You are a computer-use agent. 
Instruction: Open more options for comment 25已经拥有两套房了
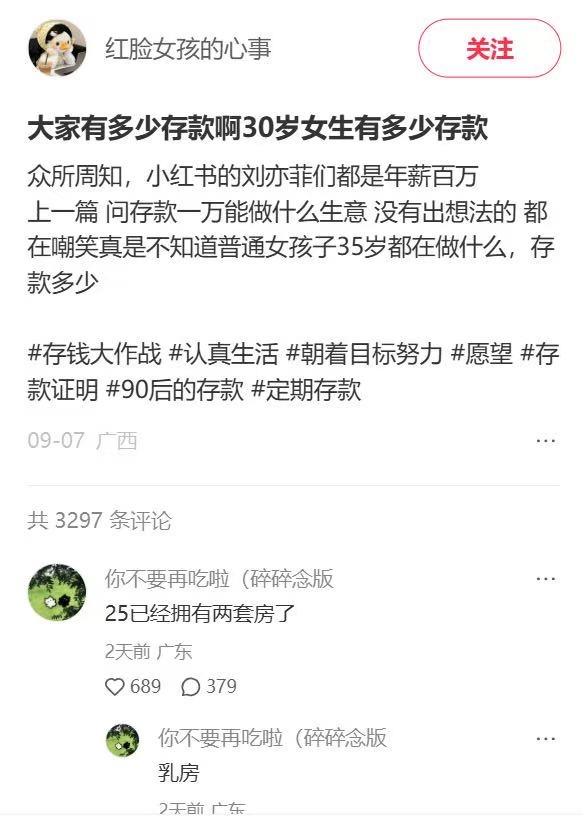(546, 579)
